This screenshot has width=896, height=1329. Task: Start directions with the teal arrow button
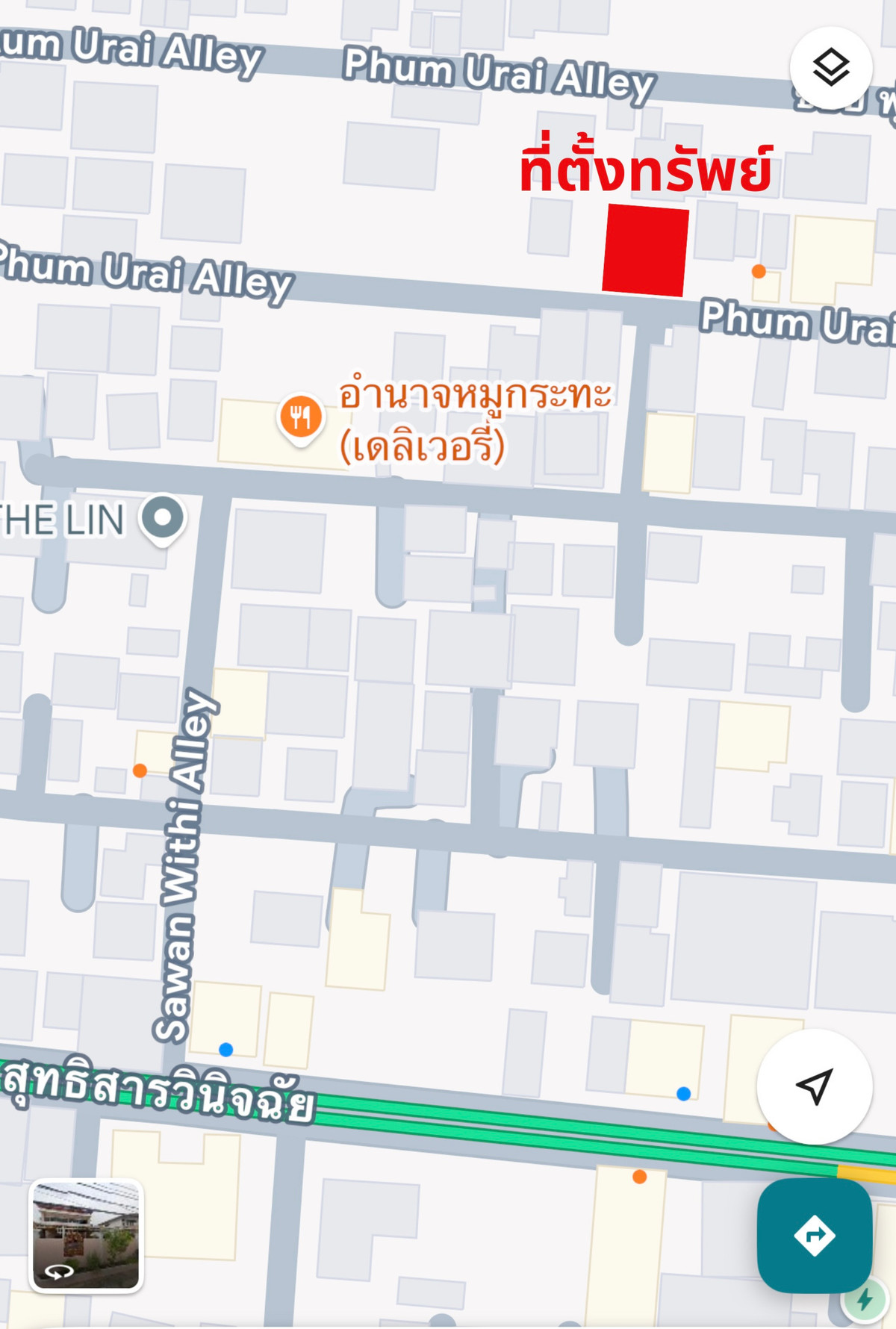tap(814, 1236)
